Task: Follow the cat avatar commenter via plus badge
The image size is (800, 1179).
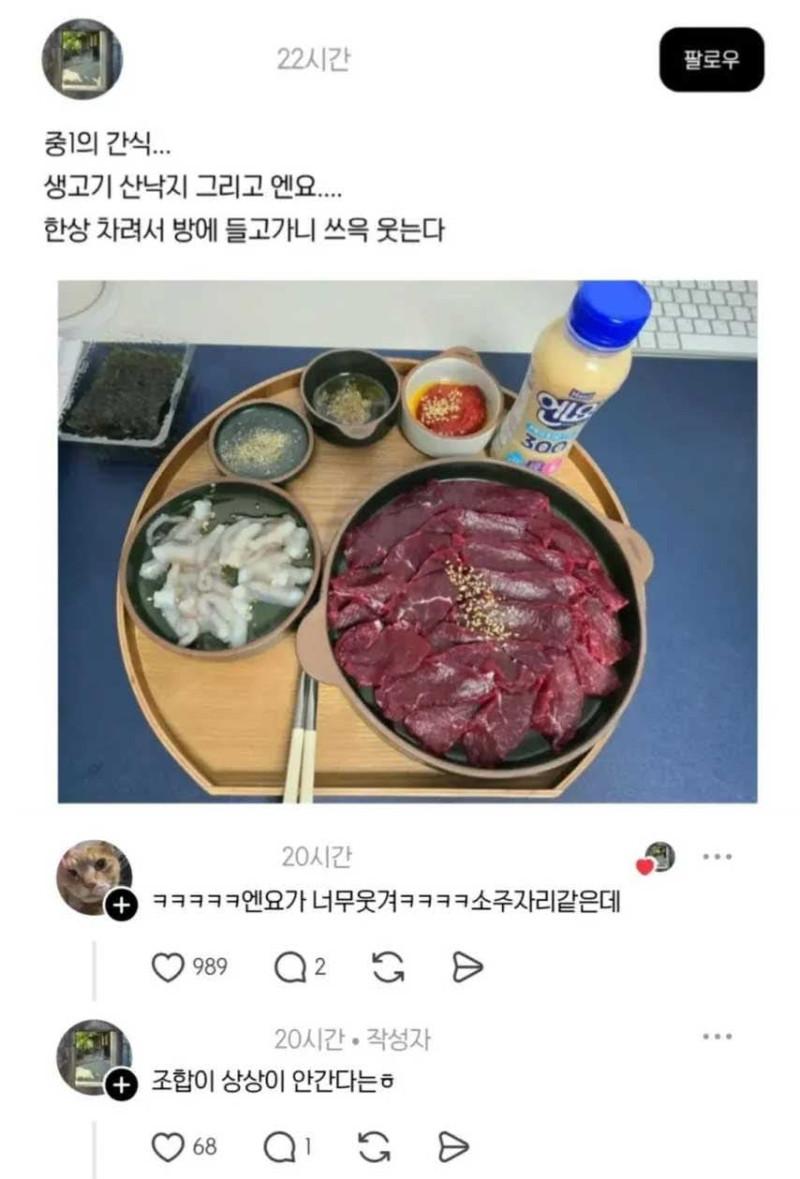Action: click(120, 906)
